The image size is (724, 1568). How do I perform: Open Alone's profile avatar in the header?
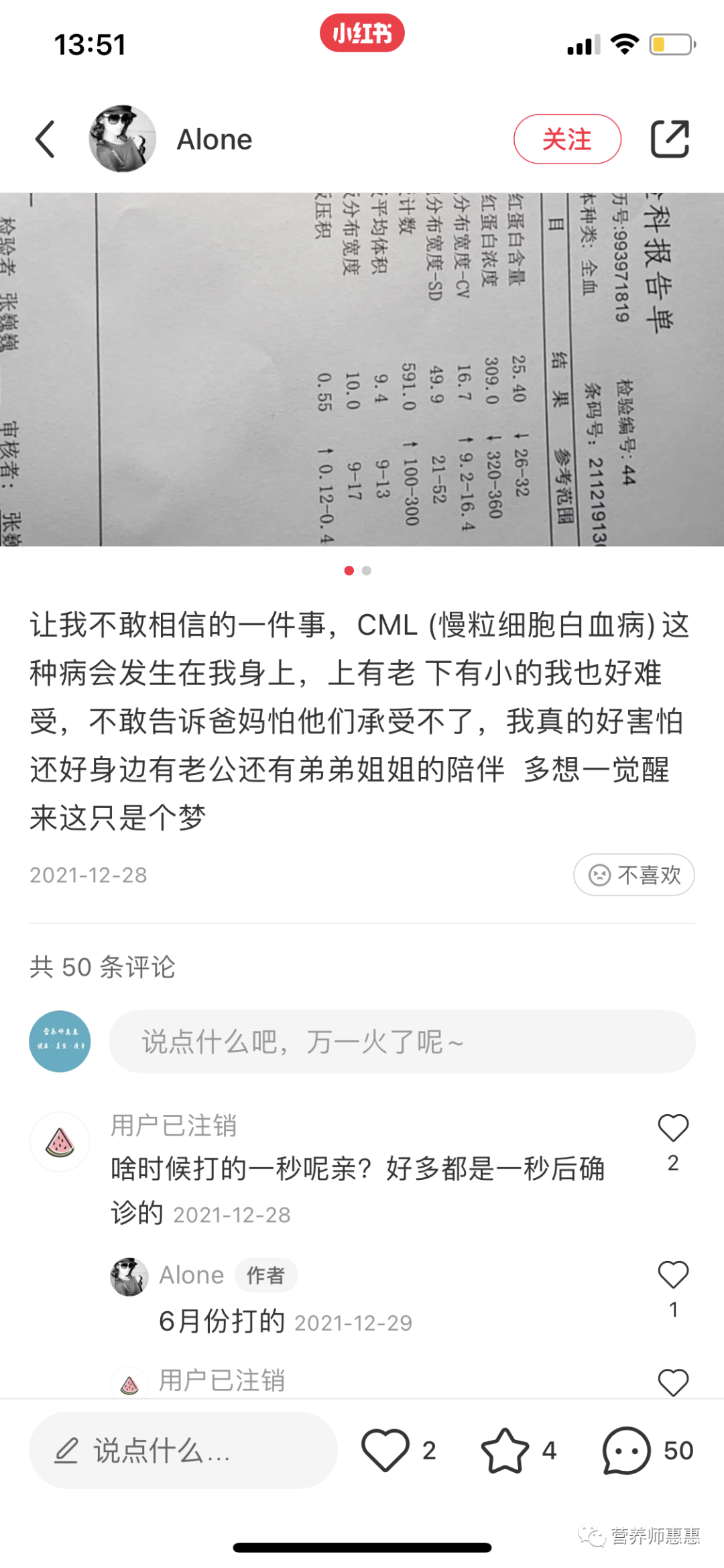click(122, 139)
